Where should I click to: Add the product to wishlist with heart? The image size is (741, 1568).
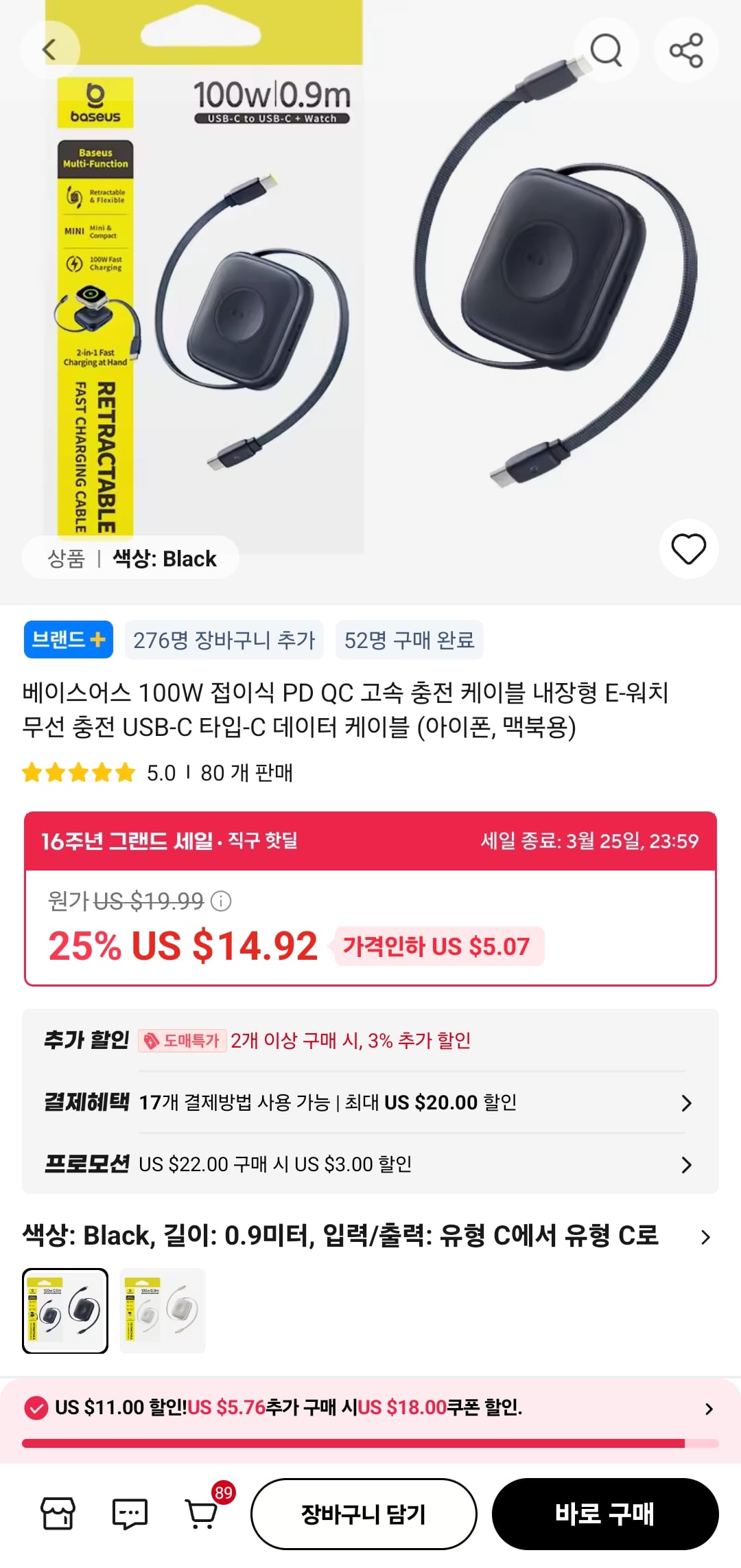click(688, 549)
